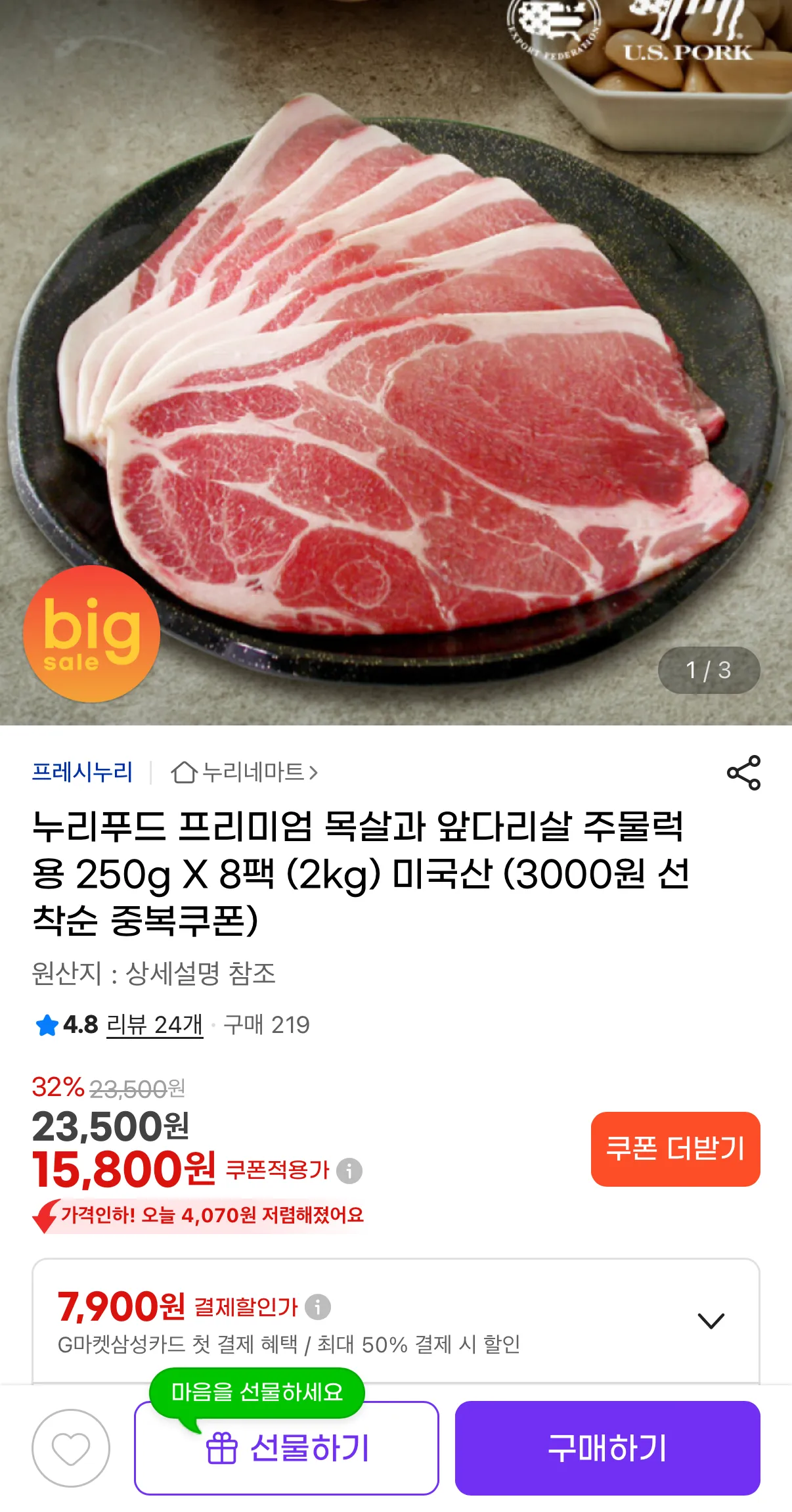Visit the 누리네마트 seller shop
792x1512 pixels.
click(244, 772)
